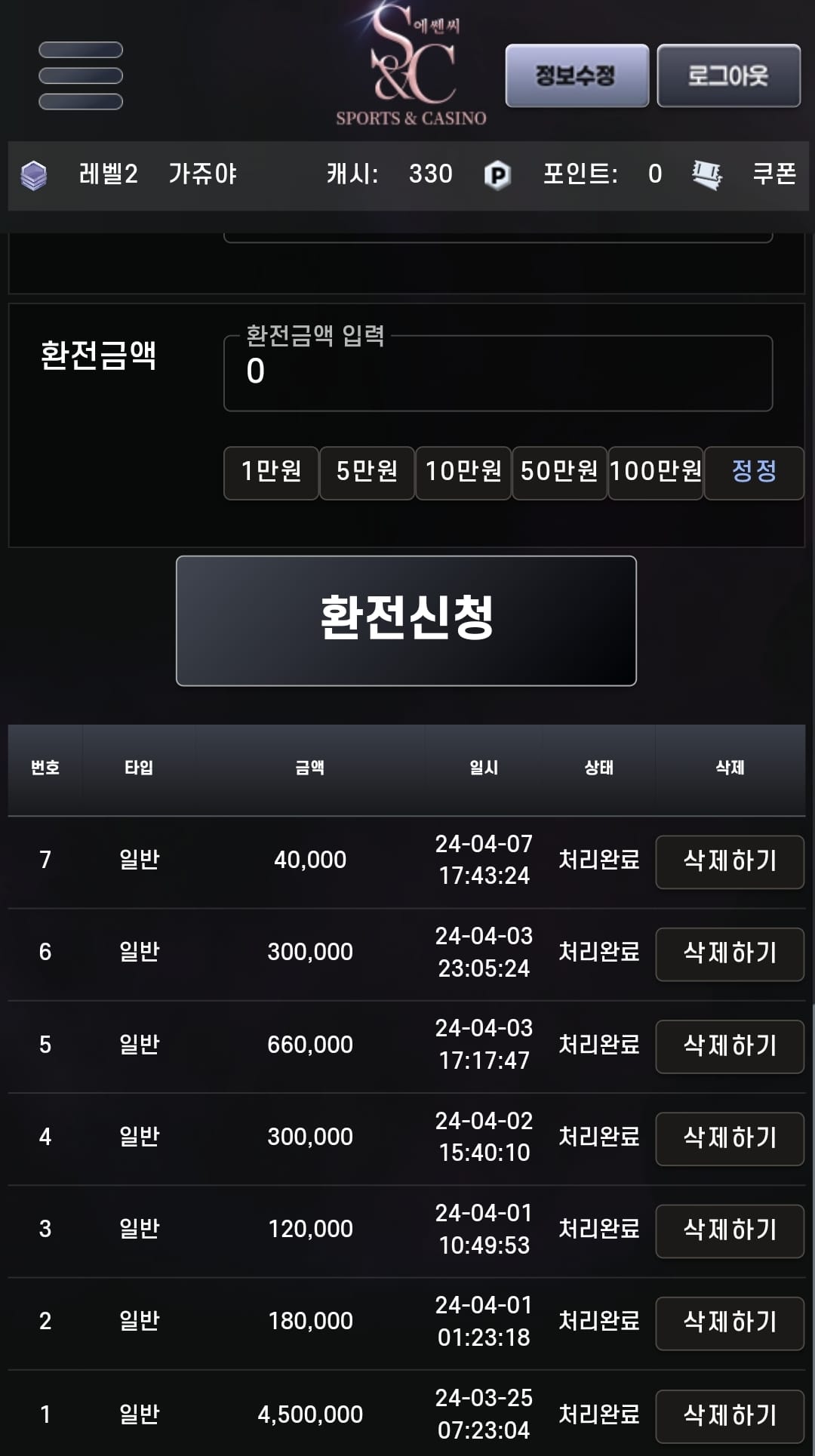The height and width of the screenshot is (1456, 815).
Task: Select the 100만원 quick amount
Action: 655,473
